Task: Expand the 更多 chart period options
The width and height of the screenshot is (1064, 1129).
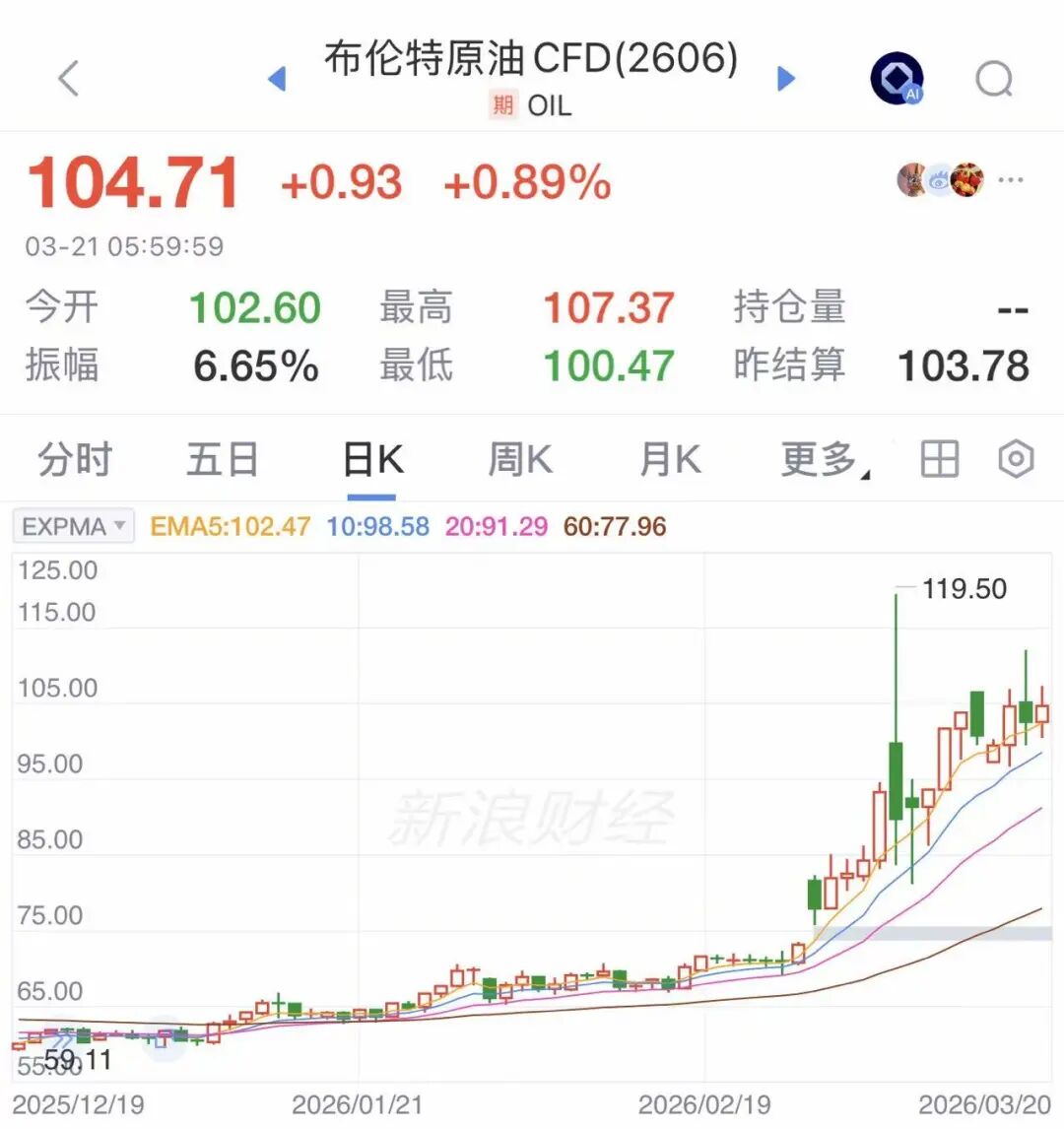Action: (823, 460)
